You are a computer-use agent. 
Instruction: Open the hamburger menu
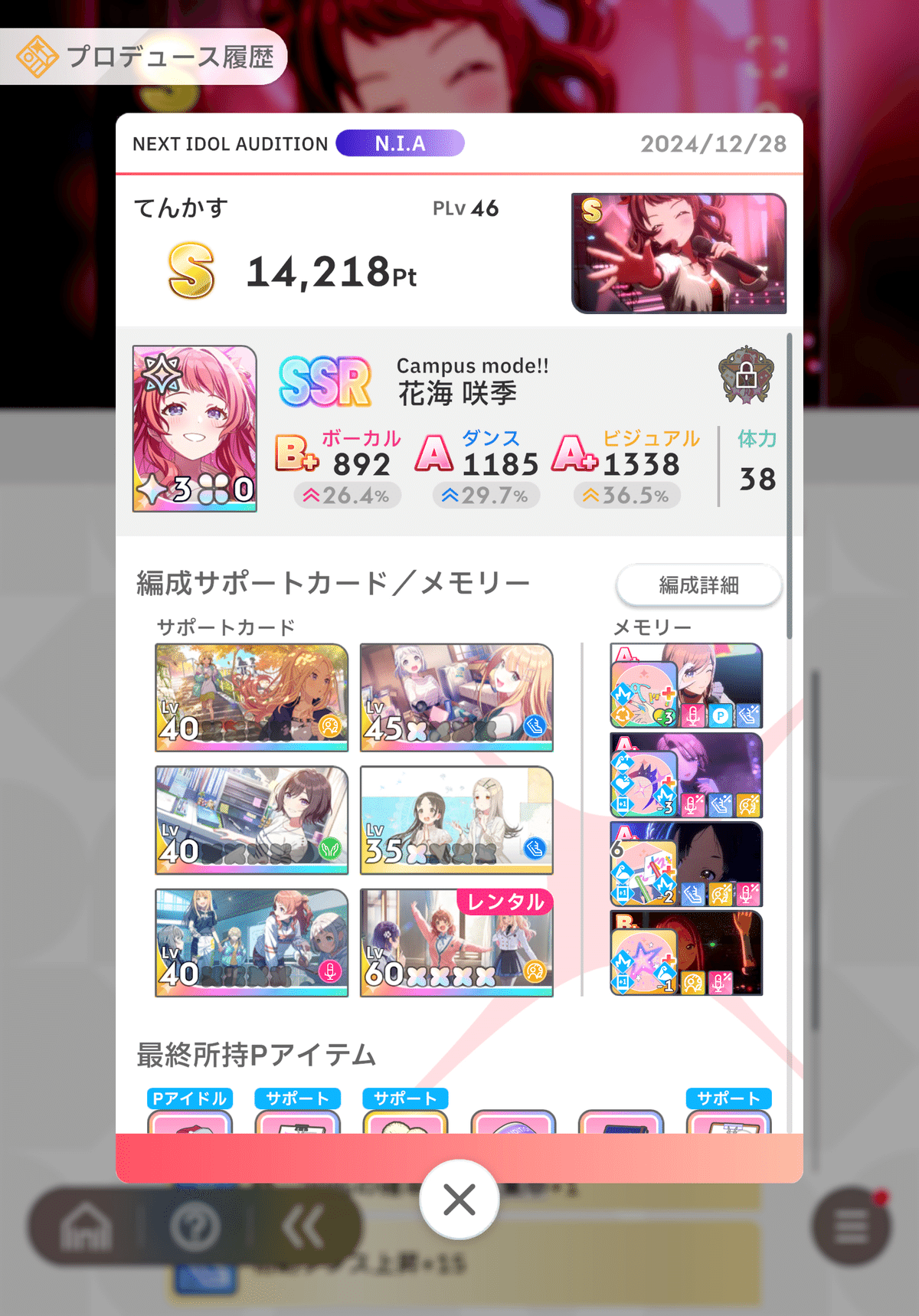[x=851, y=1227]
